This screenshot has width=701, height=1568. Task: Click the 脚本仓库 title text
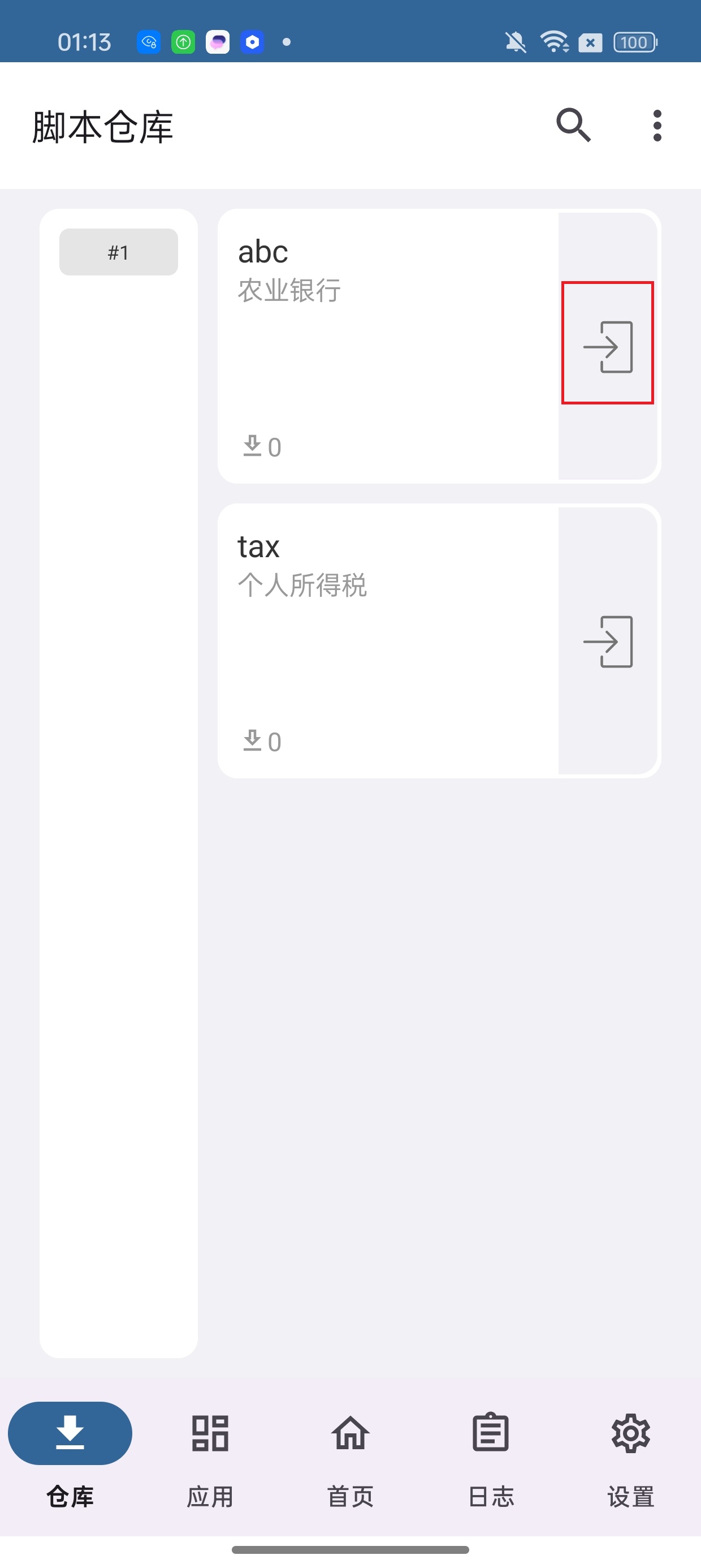coord(102,127)
